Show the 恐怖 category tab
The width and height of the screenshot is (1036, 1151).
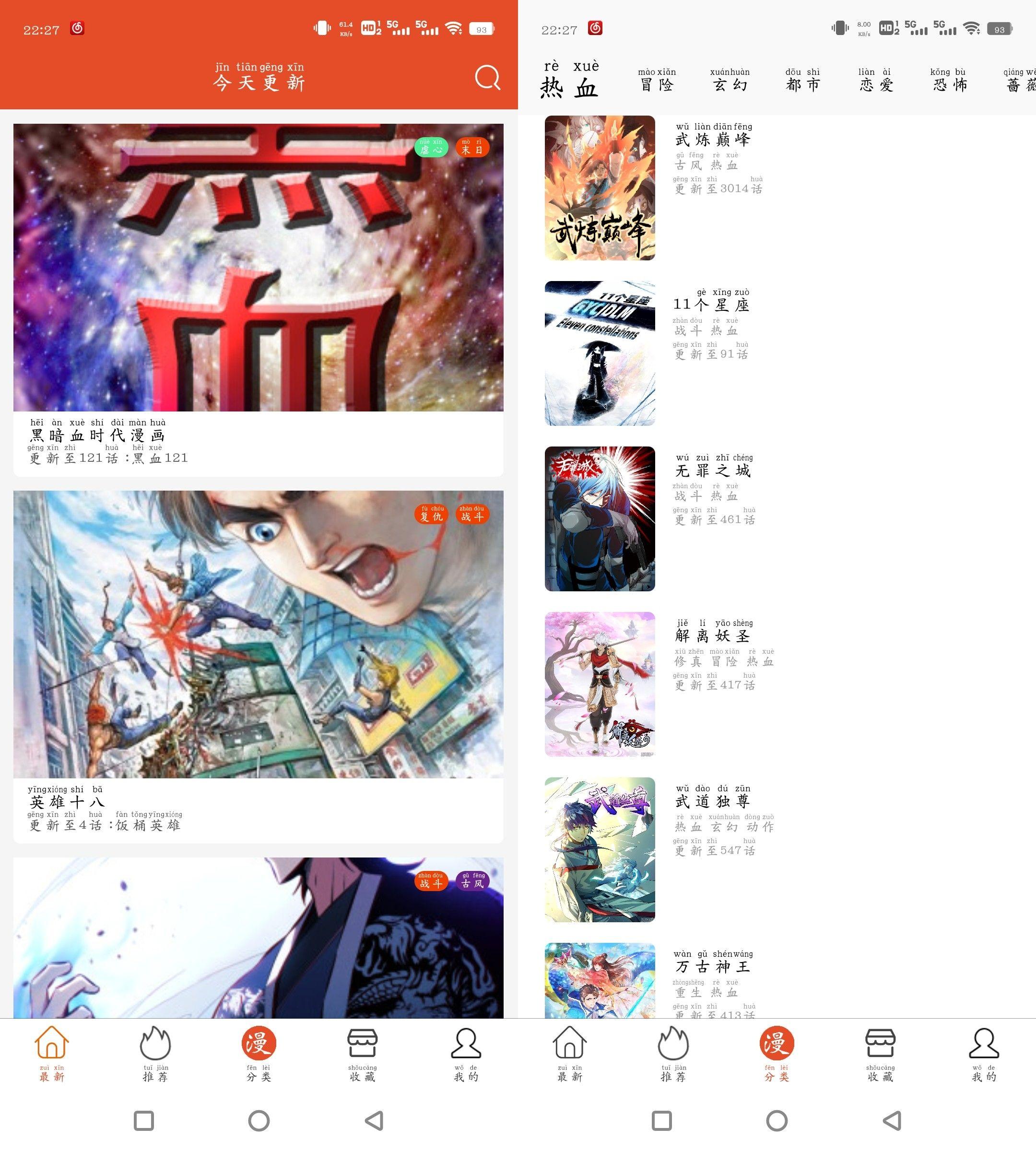[x=948, y=81]
